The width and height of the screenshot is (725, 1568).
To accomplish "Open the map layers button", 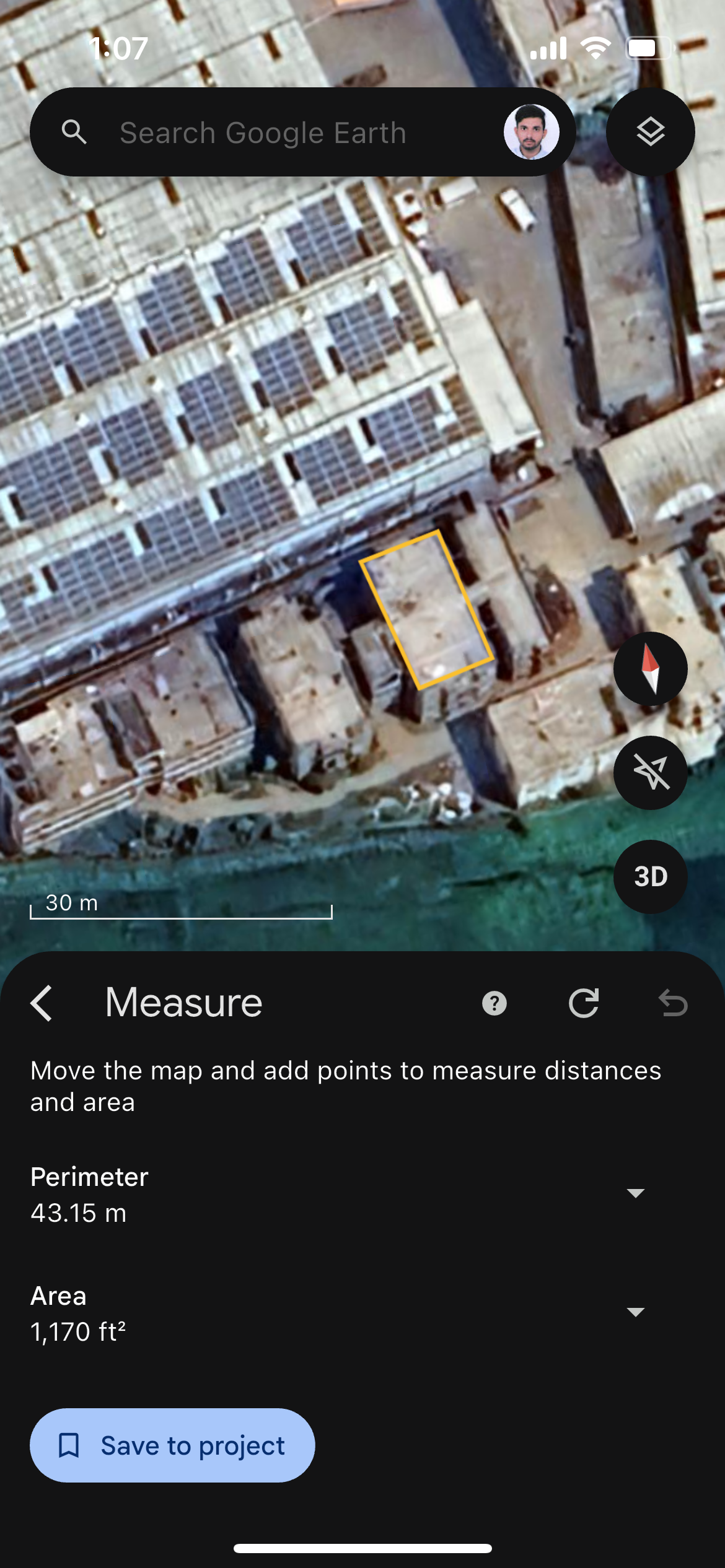I will point(650,132).
